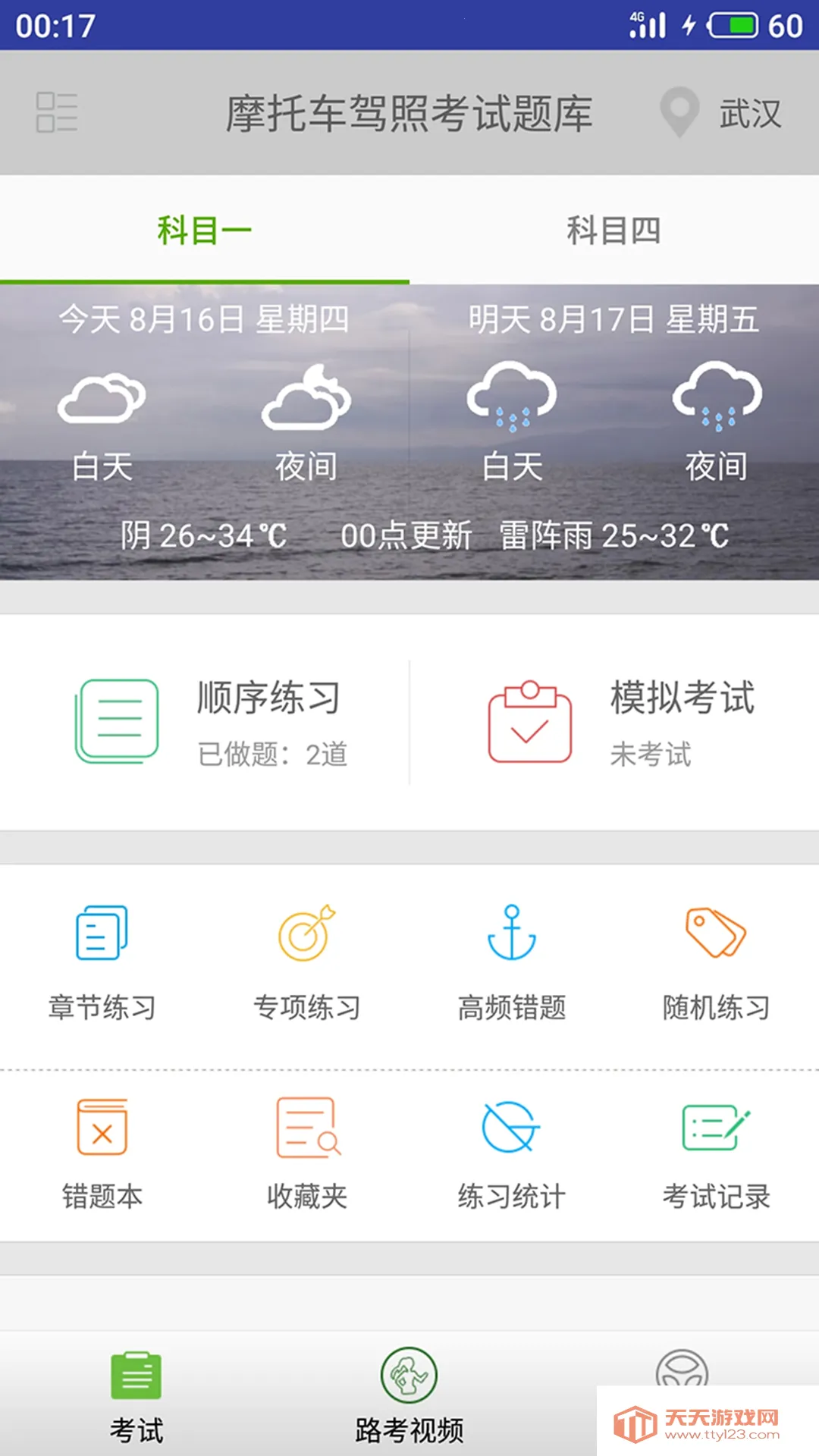819x1456 pixels.
Task: Tap tomorrow's 雷阵雨 weather forecast panel
Action: tap(614, 425)
